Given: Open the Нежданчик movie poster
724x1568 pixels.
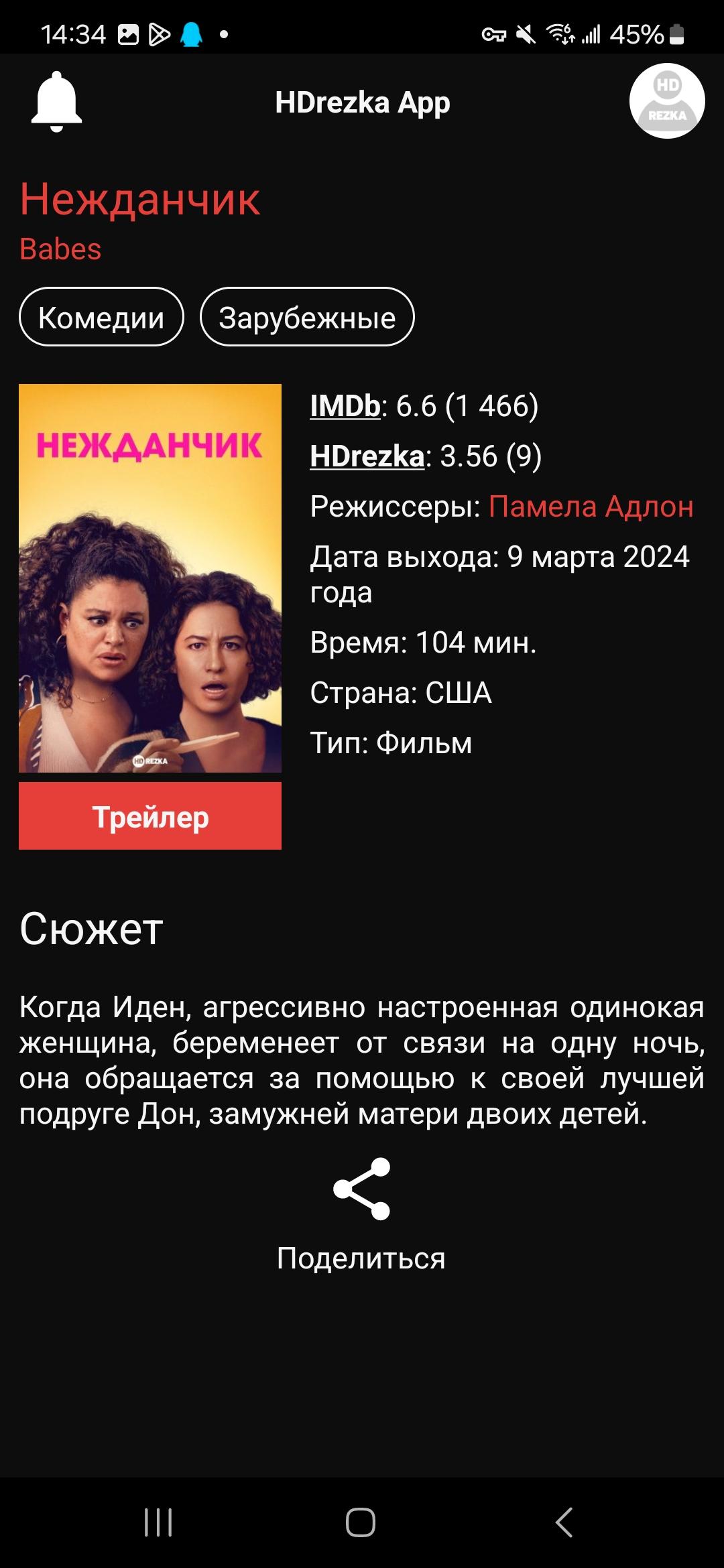Looking at the screenshot, I should [x=150, y=578].
